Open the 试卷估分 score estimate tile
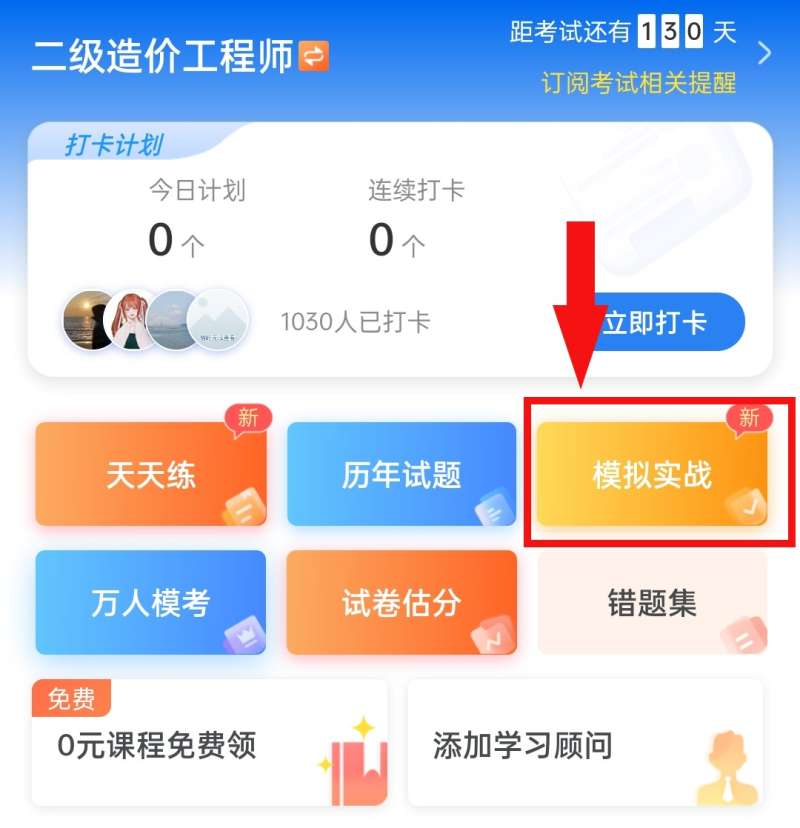800x828 pixels. click(401, 603)
